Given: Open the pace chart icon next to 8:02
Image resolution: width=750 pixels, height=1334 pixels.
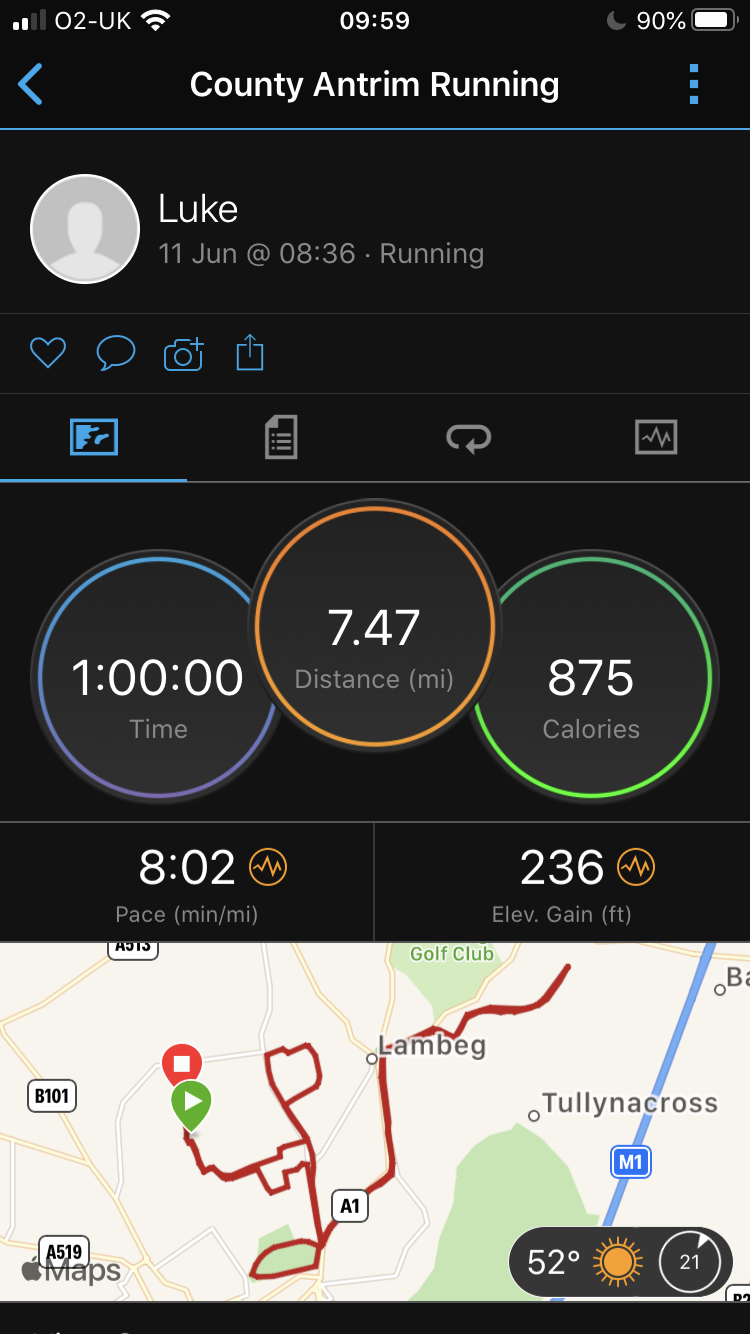Looking at the screenshot, I should pyautogui.click(x=268, y=867).
